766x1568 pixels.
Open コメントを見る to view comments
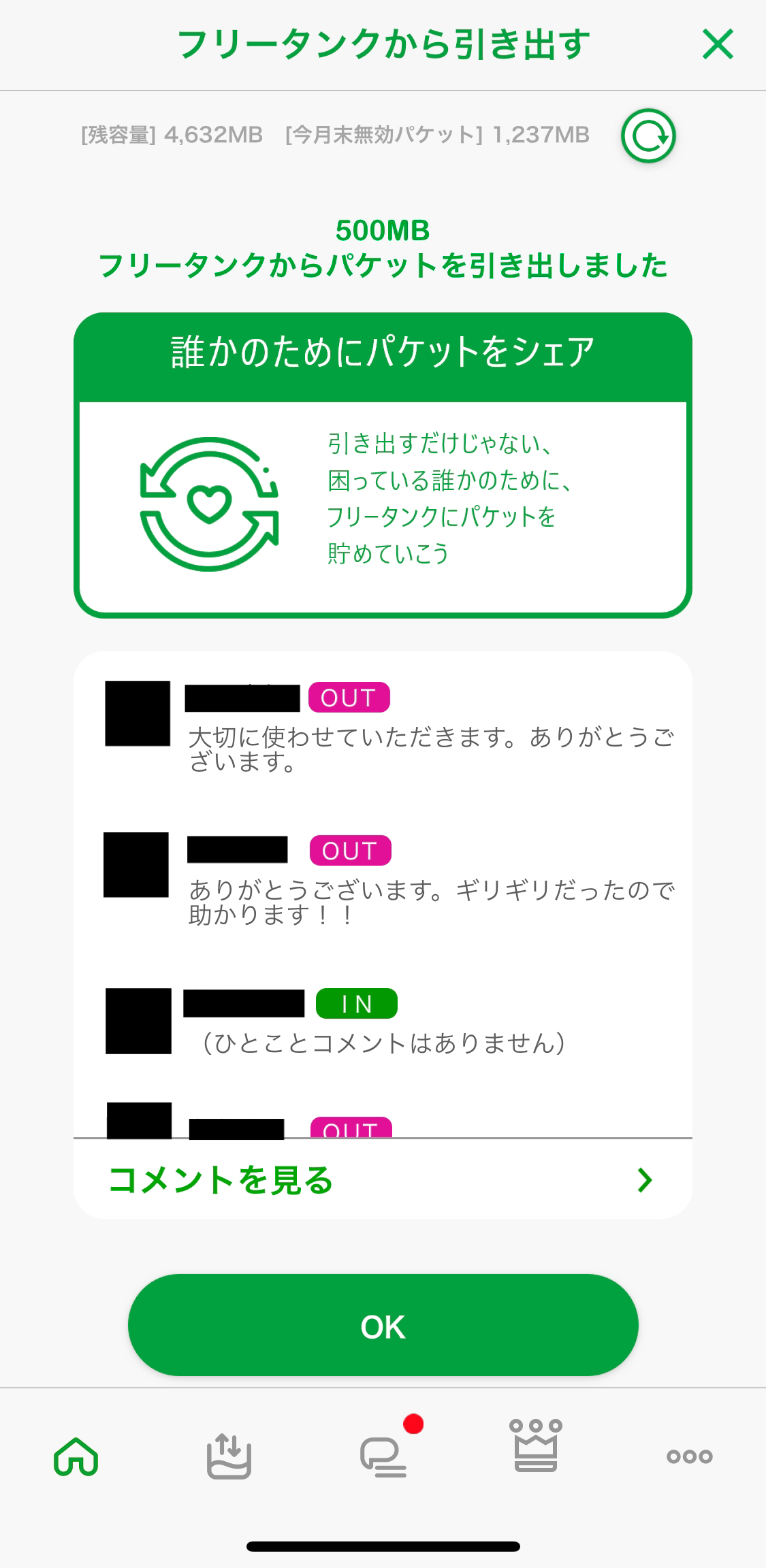(383, 1179)
